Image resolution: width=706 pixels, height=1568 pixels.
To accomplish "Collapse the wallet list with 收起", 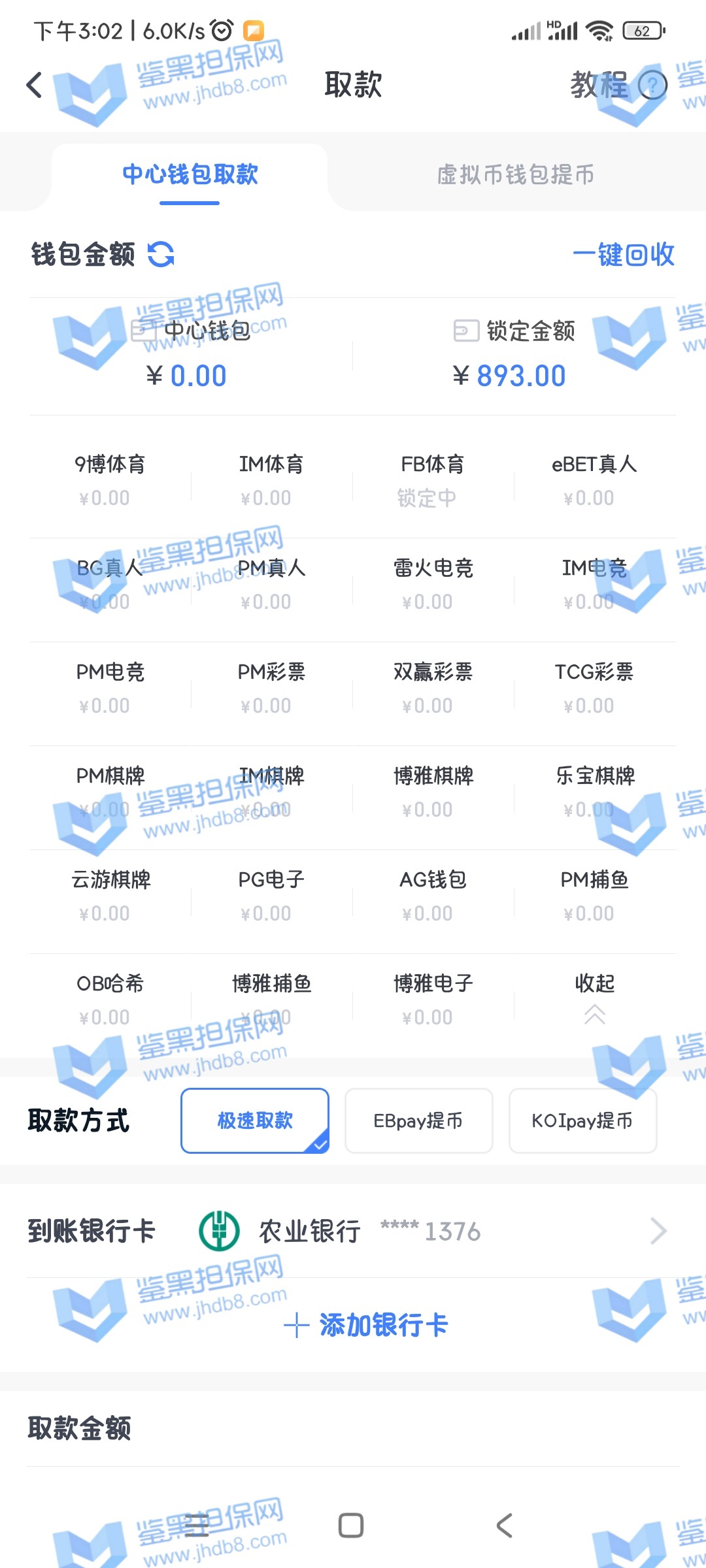I will 594,997.
